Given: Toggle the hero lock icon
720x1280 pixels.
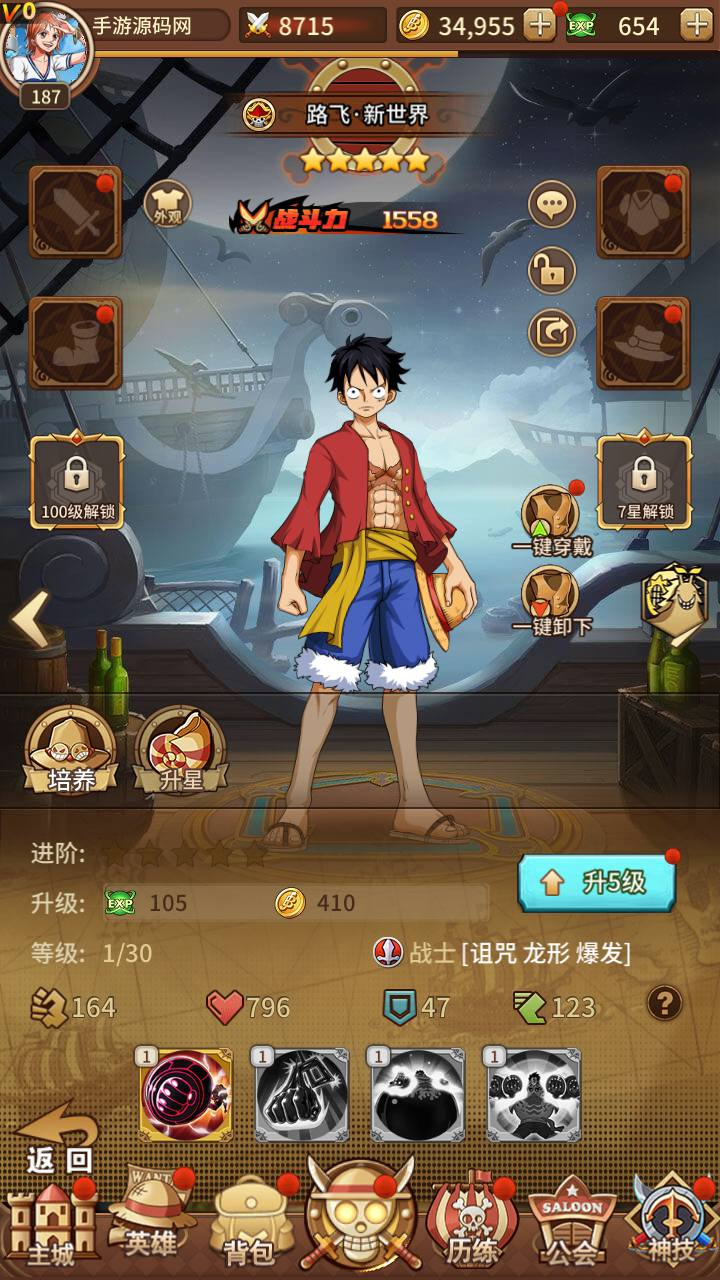Looking at the screenshot, I should pos(552,269).
